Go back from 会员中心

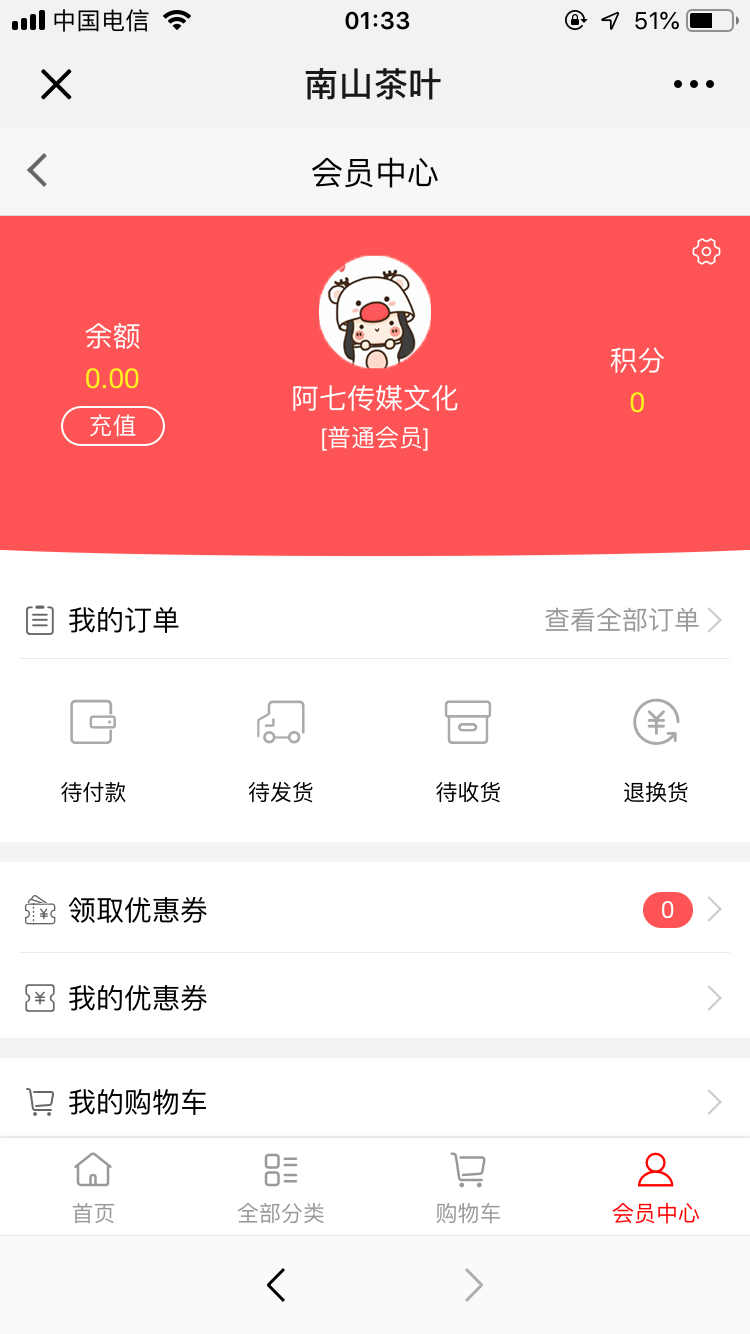pos(38,171)
